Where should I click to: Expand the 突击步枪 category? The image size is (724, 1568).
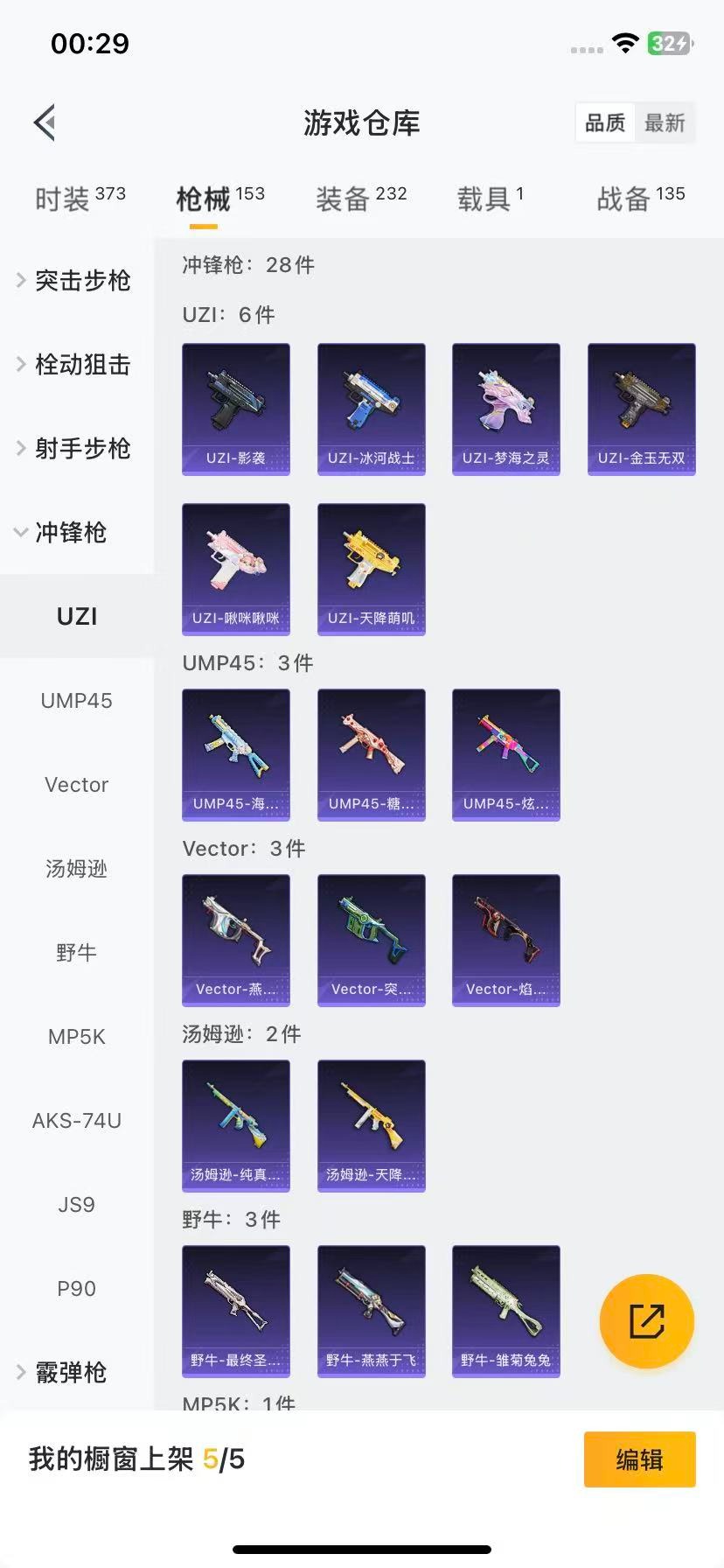(x=77, y=281)
